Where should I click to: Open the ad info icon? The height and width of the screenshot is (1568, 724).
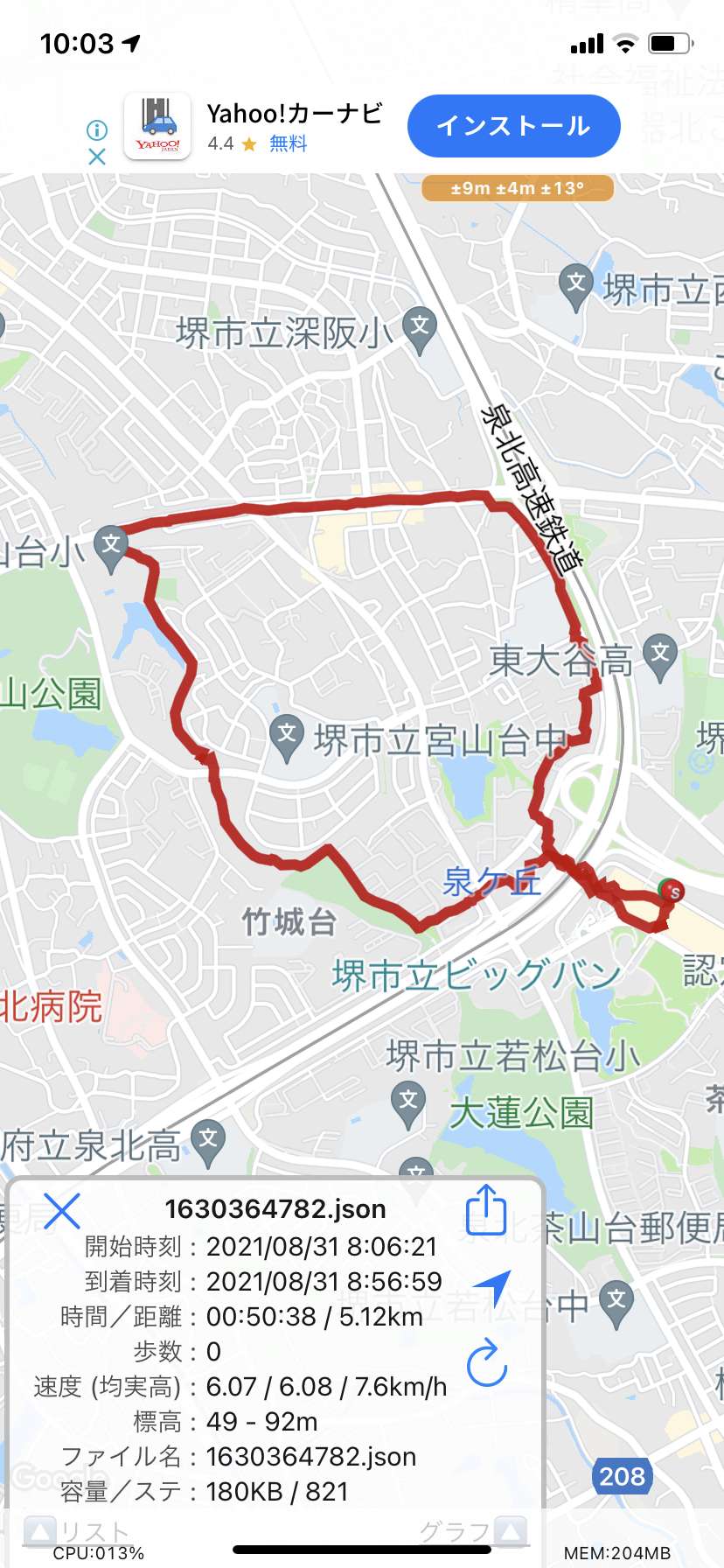[x=97, y=130]
